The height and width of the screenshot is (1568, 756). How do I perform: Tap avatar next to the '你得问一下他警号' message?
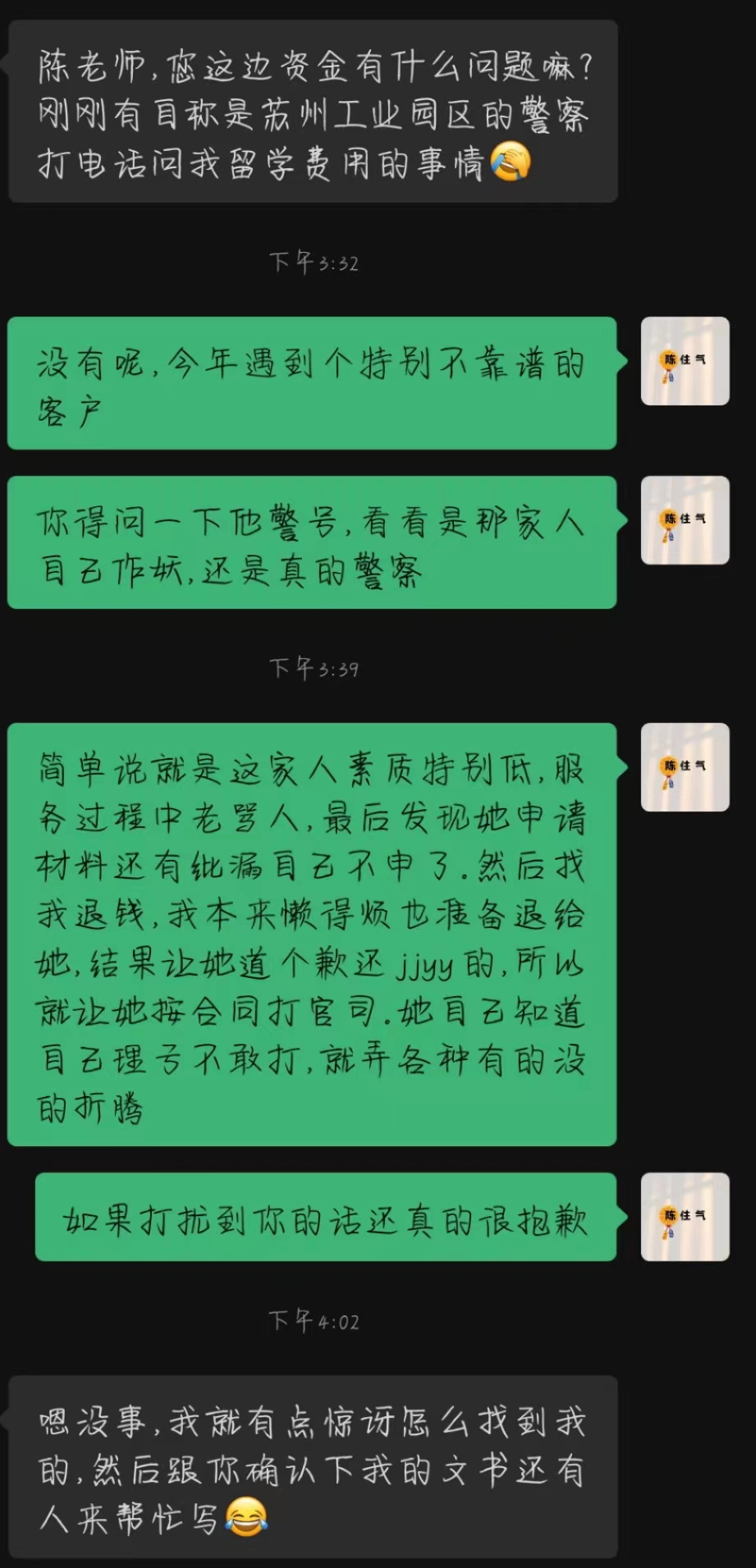685,520
